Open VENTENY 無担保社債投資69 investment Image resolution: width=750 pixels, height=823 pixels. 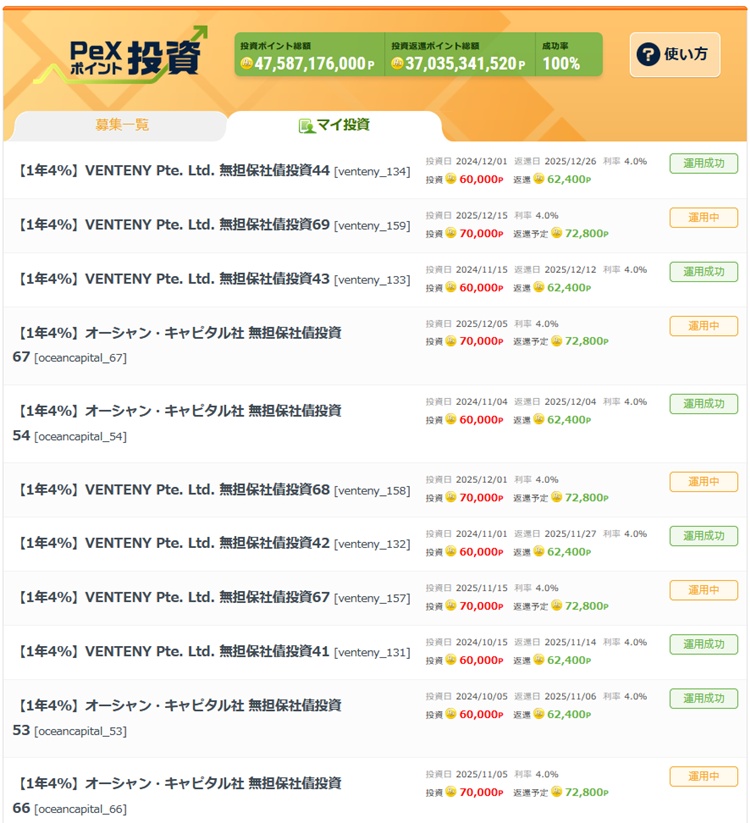tap(175, 225)
